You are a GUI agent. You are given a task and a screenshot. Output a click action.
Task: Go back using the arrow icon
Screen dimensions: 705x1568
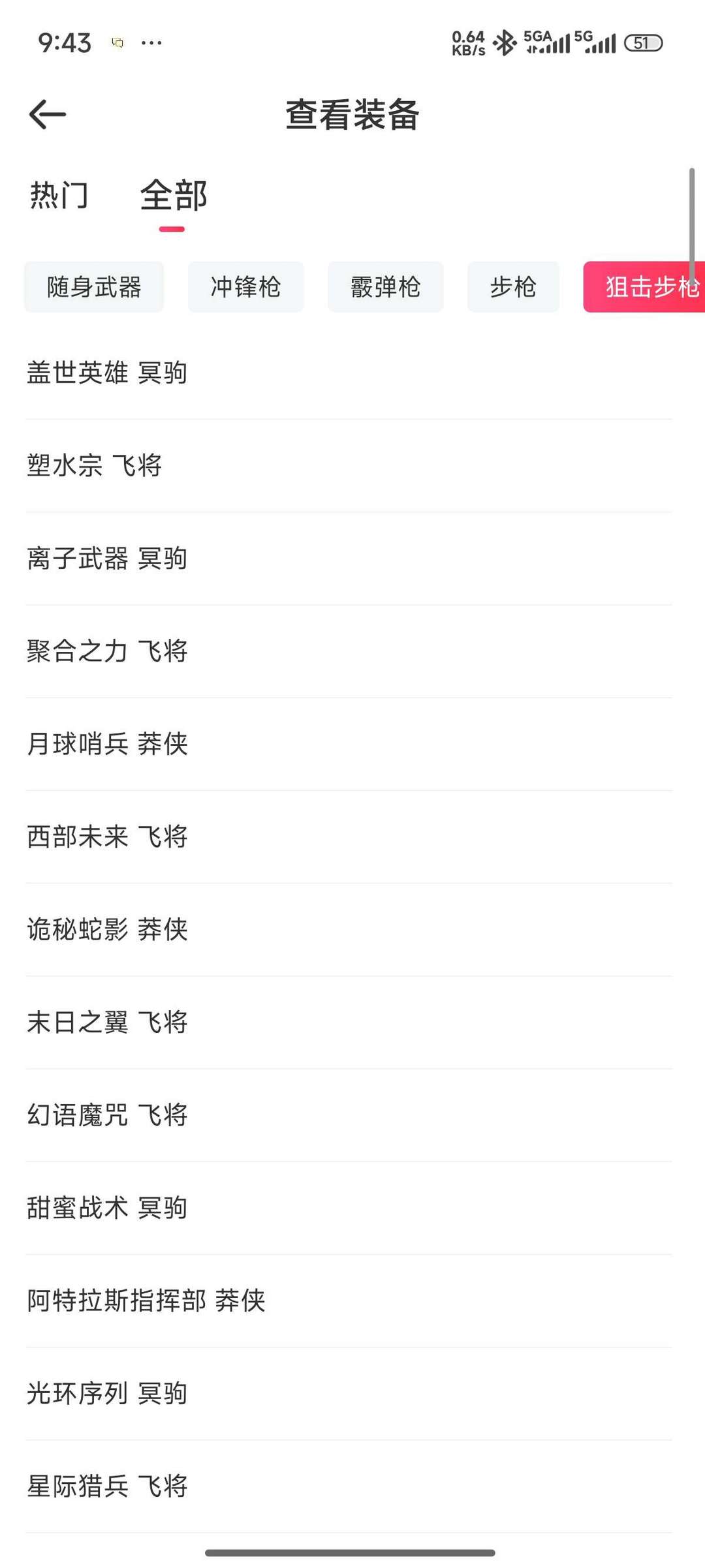(x=48, y=114)
